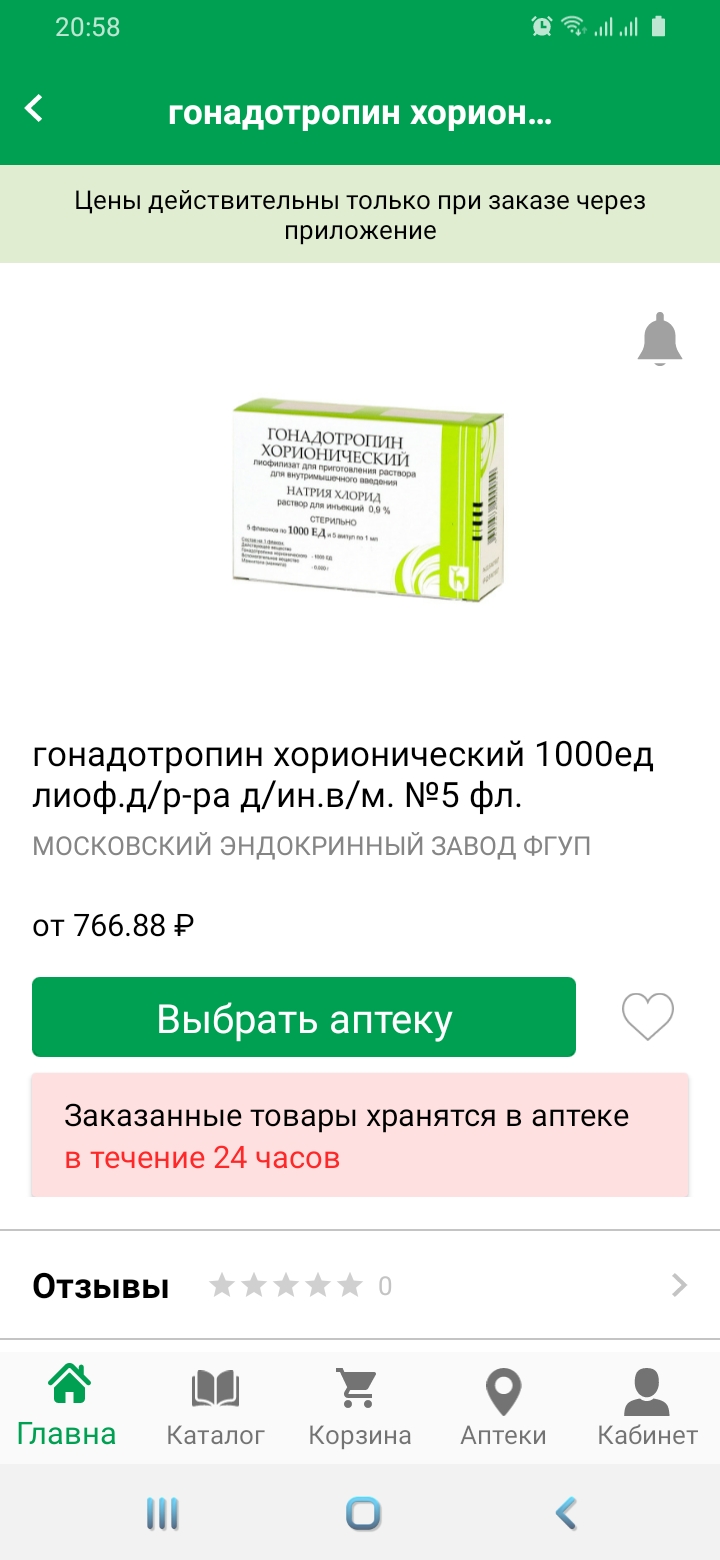Open the 'Отзывы' reviews section
Image resolution: width=720 pixels, height=1560 pixels.
360,1285
